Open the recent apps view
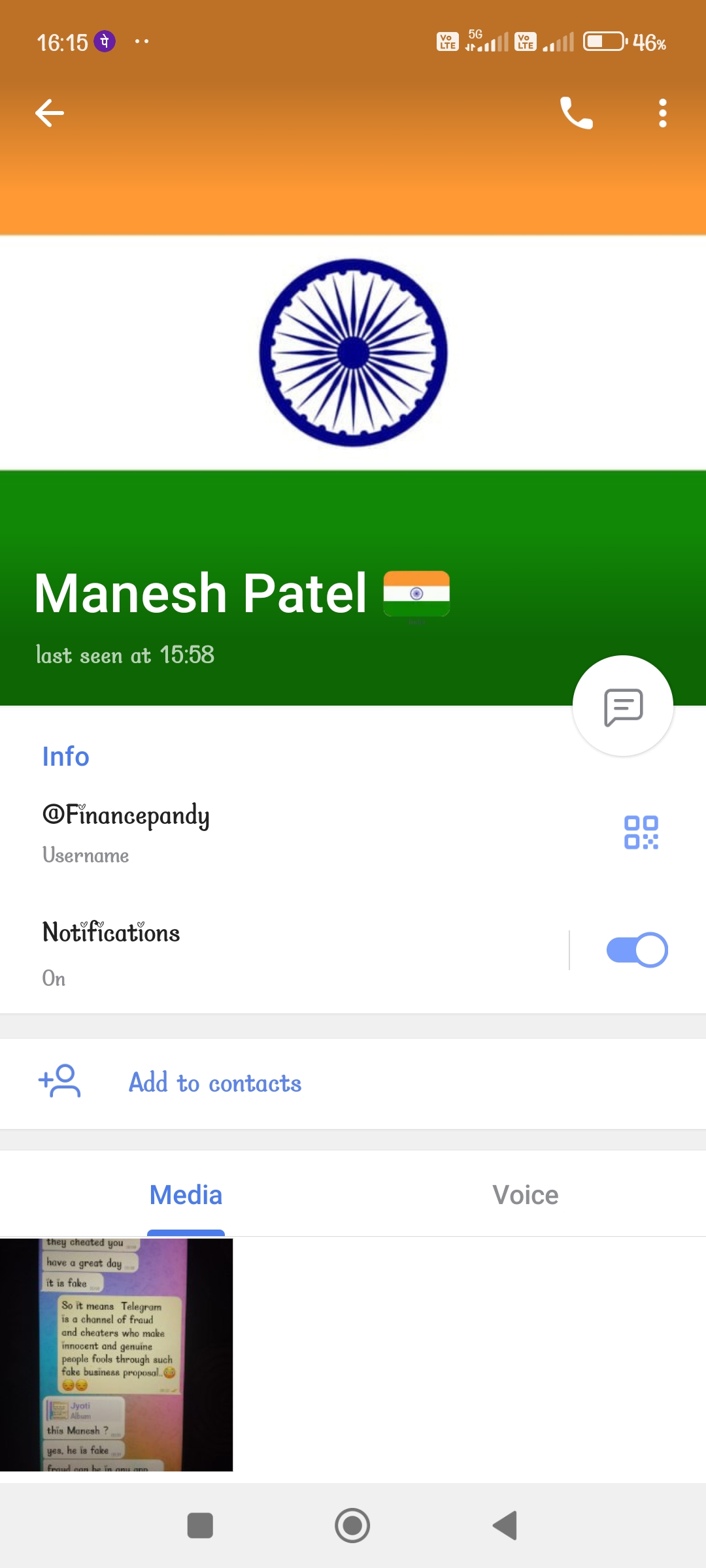Viewport: 706px width, 1568px height. [x=200, y=1526]
